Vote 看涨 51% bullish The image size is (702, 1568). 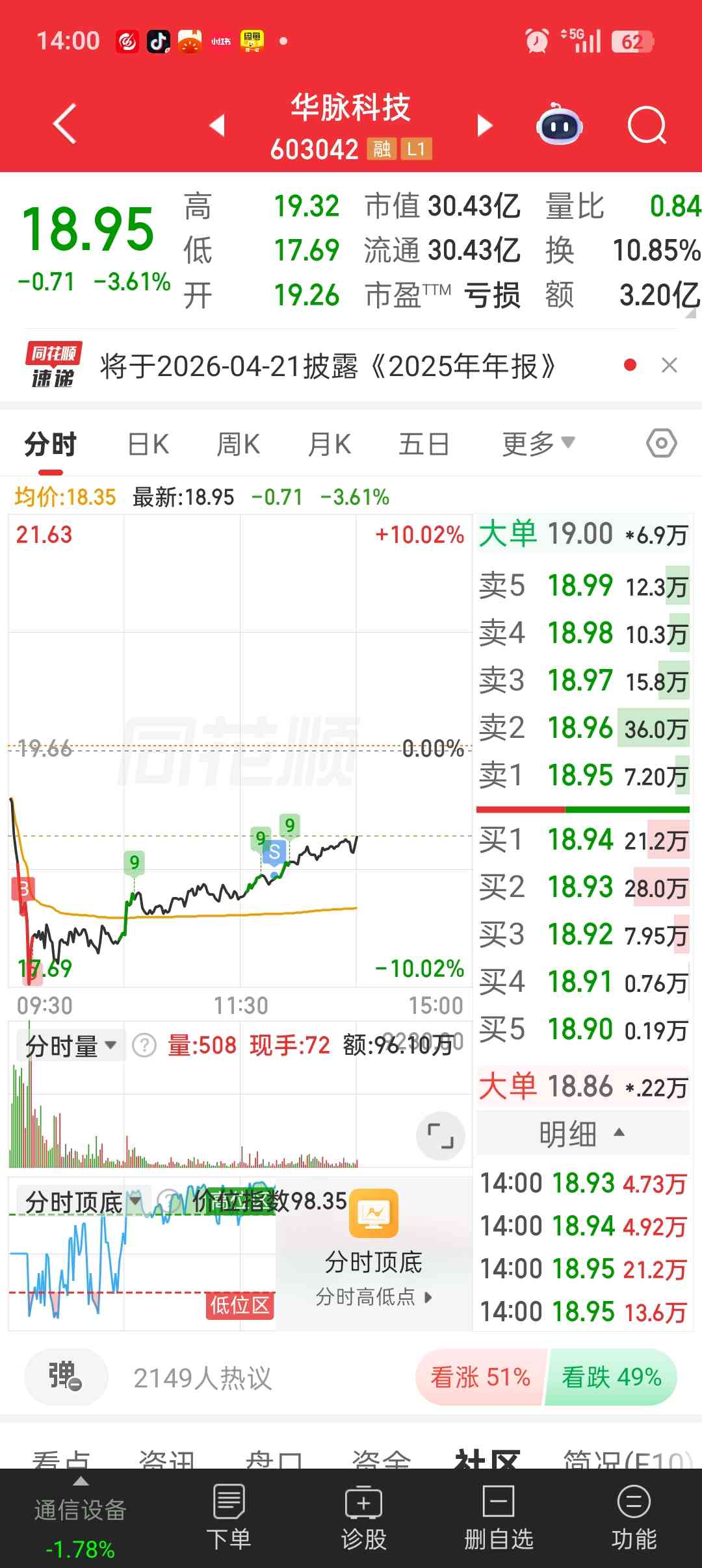(x=480, y=1376)
